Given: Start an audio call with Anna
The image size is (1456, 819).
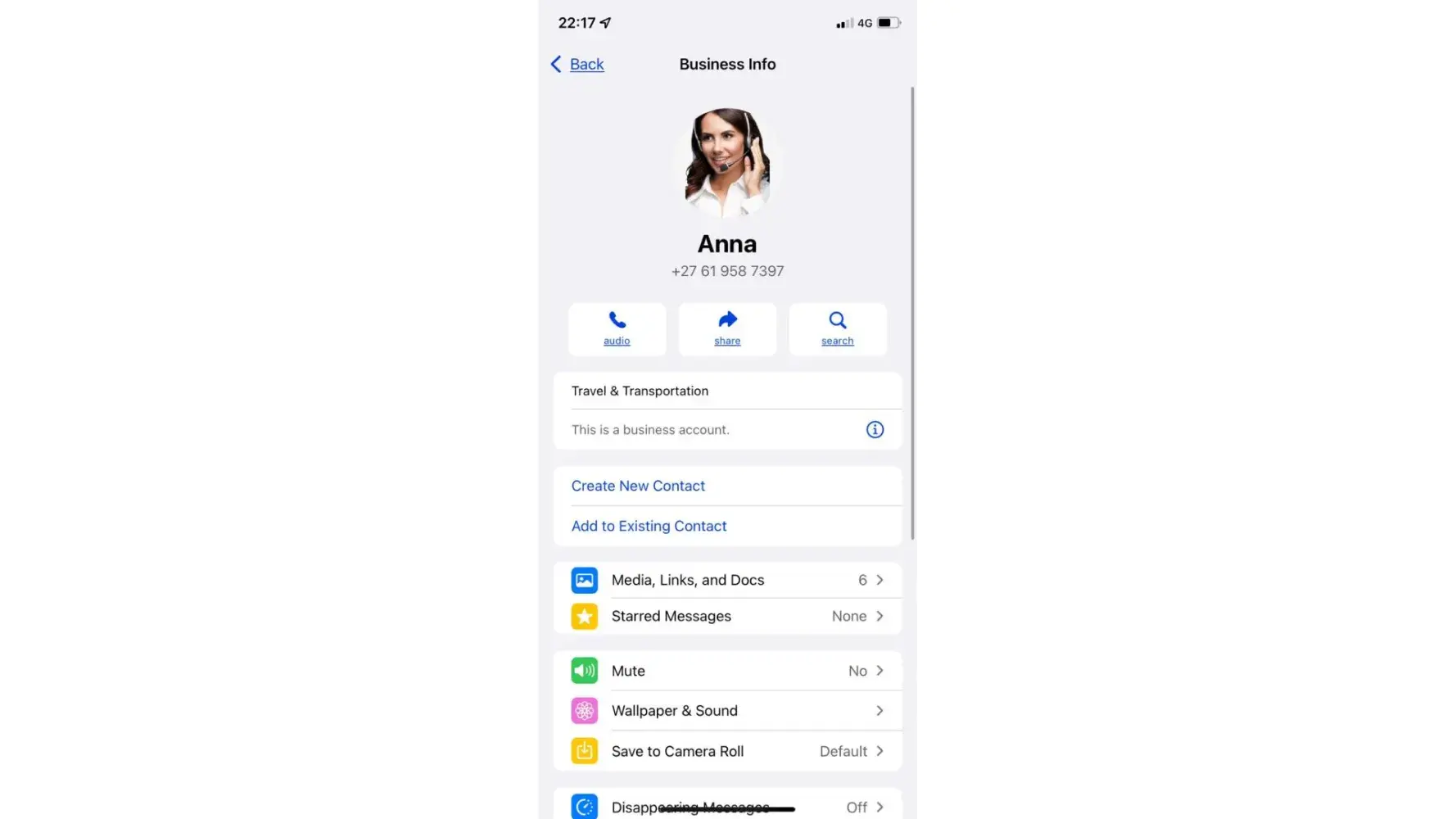Looking at the screenshot, I should (617, 329).
